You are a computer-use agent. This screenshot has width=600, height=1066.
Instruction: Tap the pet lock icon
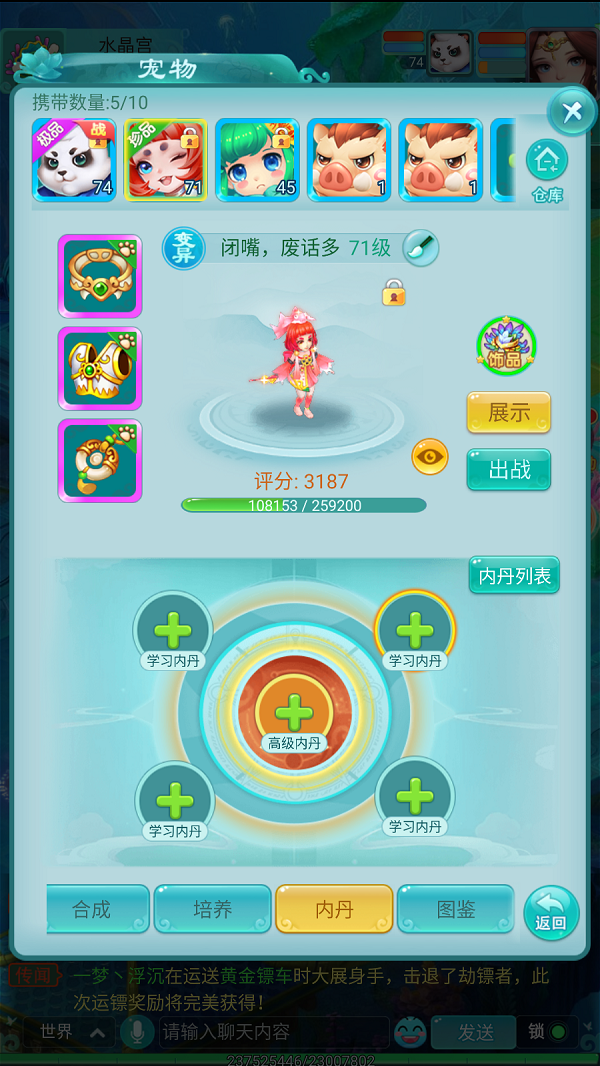[394, 293]
